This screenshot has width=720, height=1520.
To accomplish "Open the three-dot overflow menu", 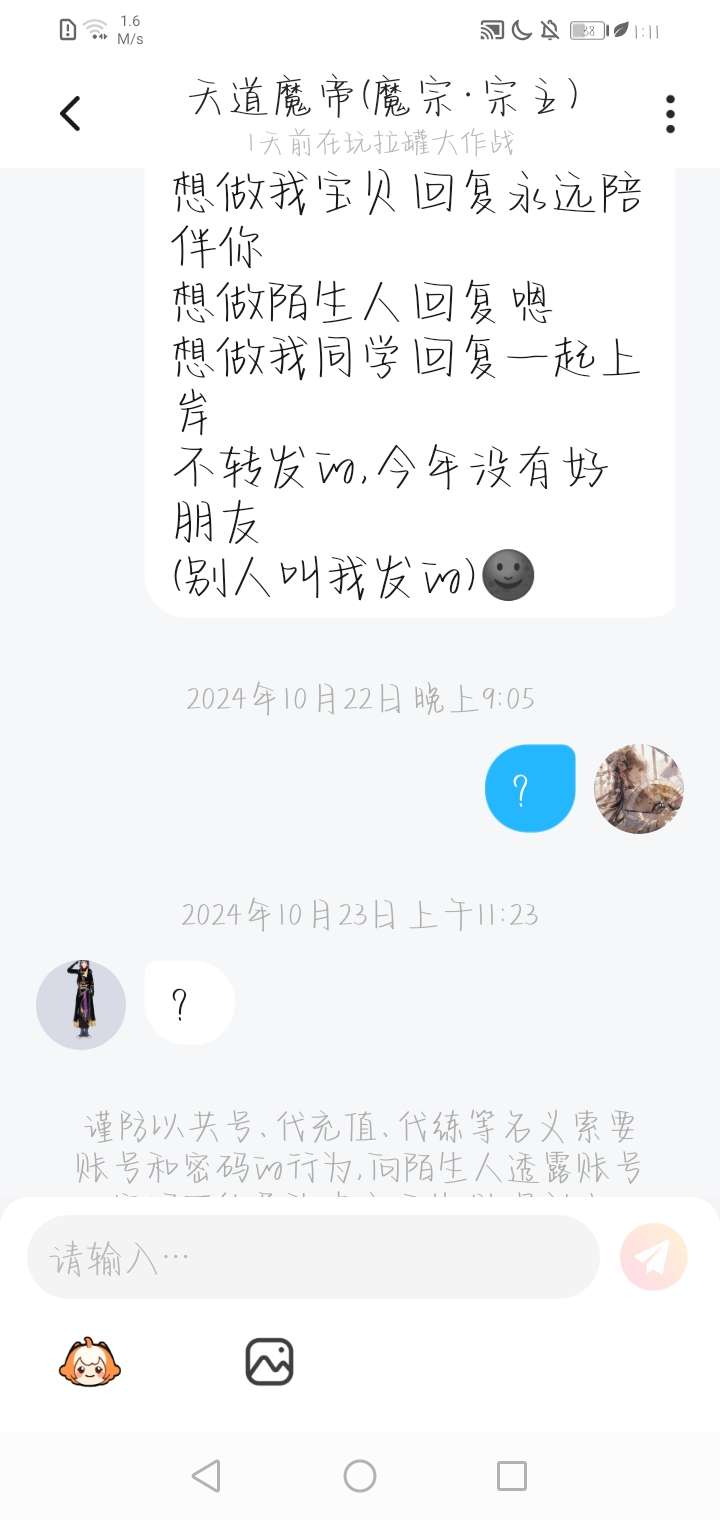I will pos(670,114).
